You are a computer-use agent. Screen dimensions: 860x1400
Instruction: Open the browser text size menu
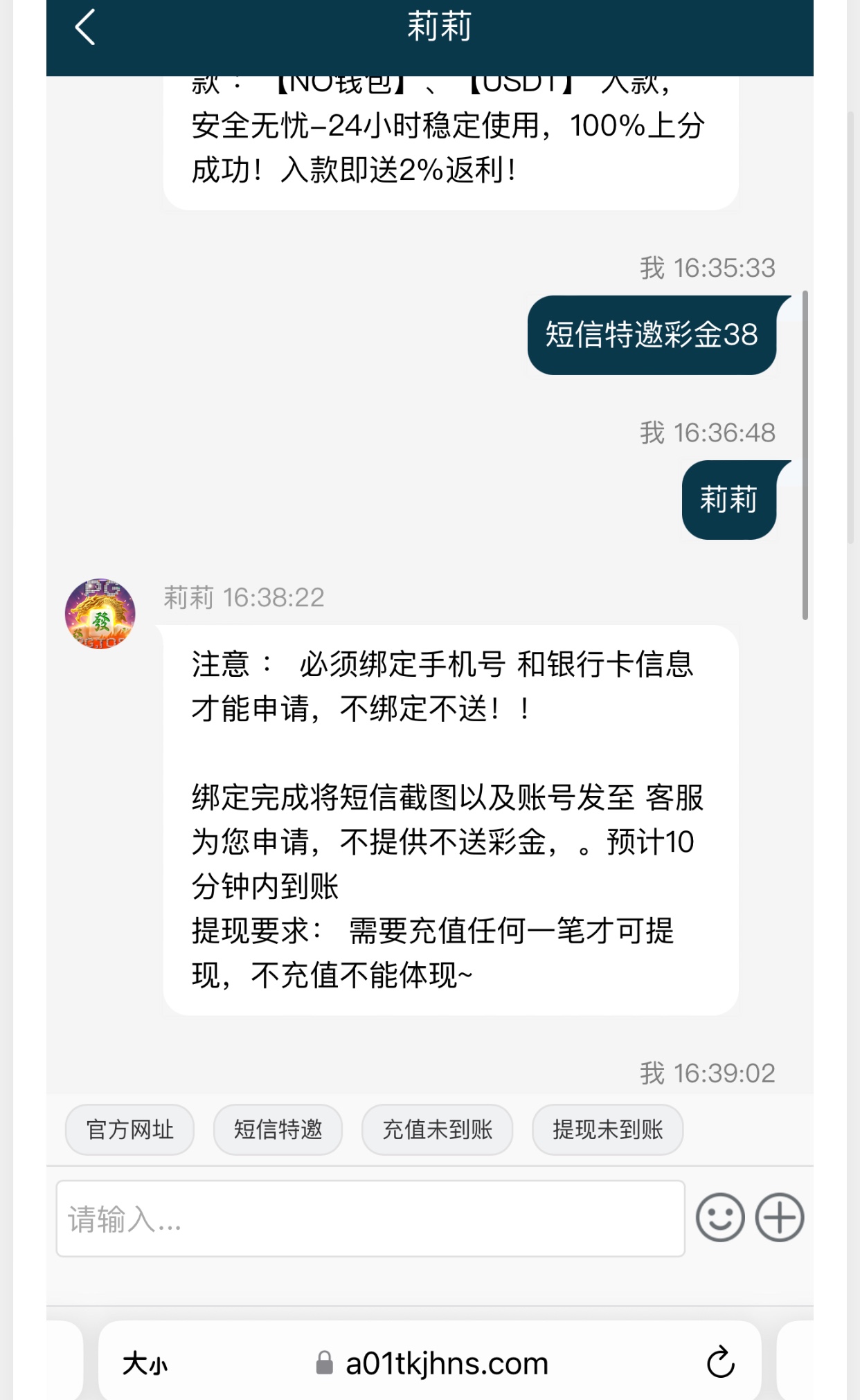pyautogui.click(x=145, y=1363)
